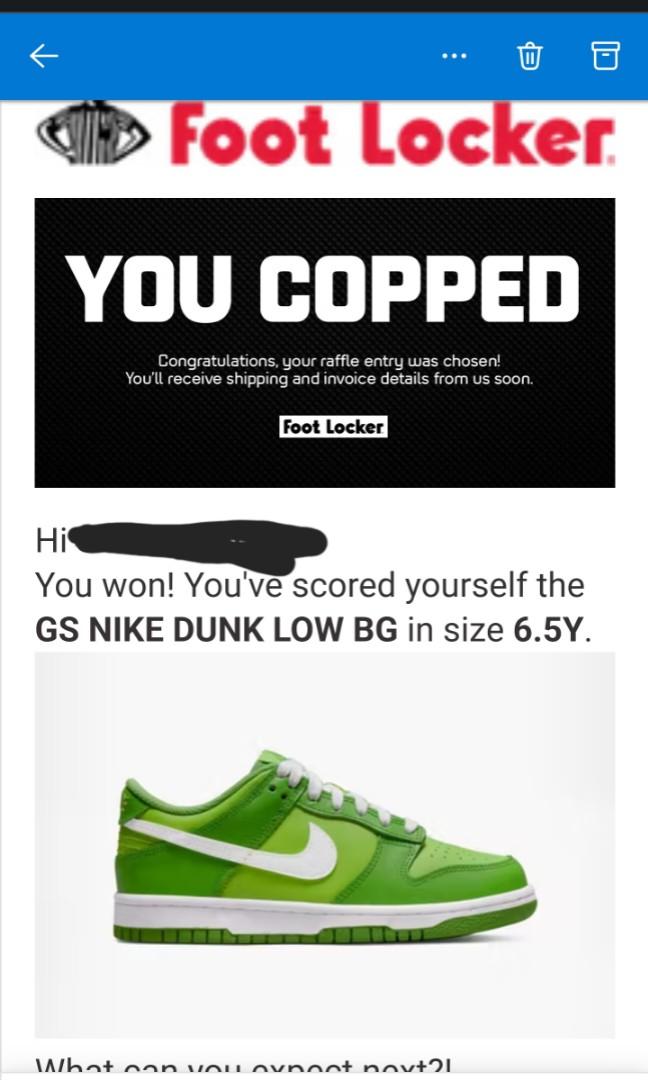Open the three-dot overflow menu
Viewport: 648px width, 1080px height.
tap(454, 57)
